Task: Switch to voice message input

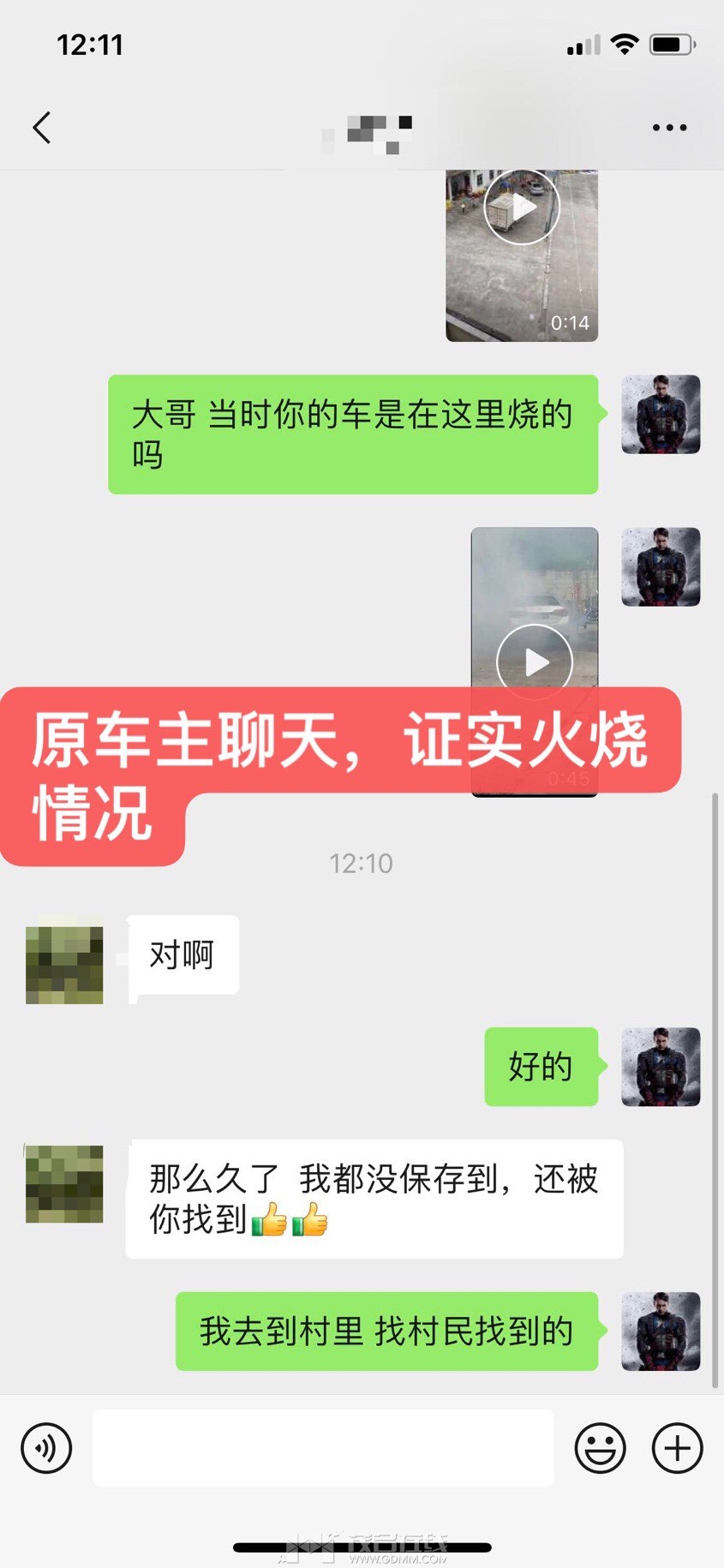Action: coord(46,1448)
